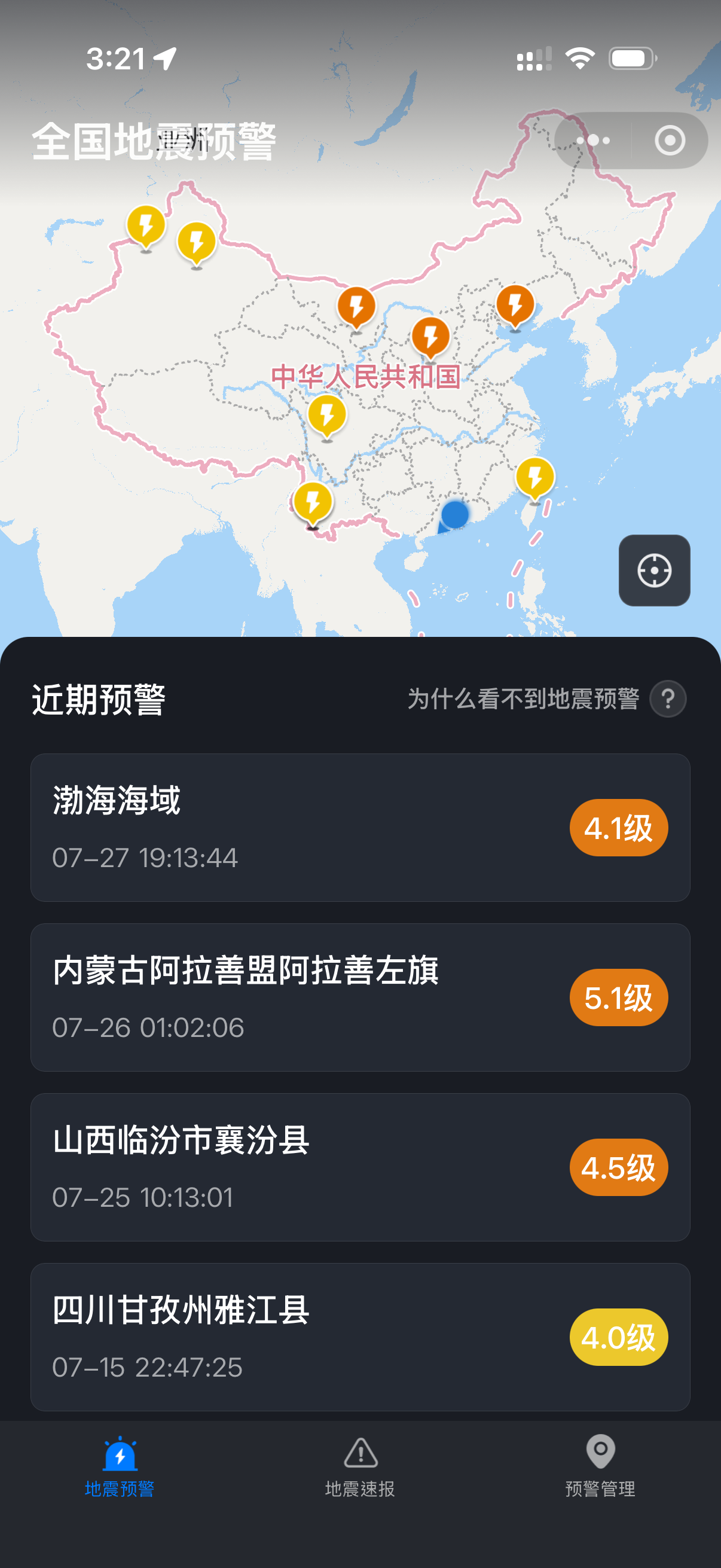Tap the orange earthquake marker in Inner Mongolia
Image resolution: width=721 pixels, height=1568 pixels.
tap(356, 306)
